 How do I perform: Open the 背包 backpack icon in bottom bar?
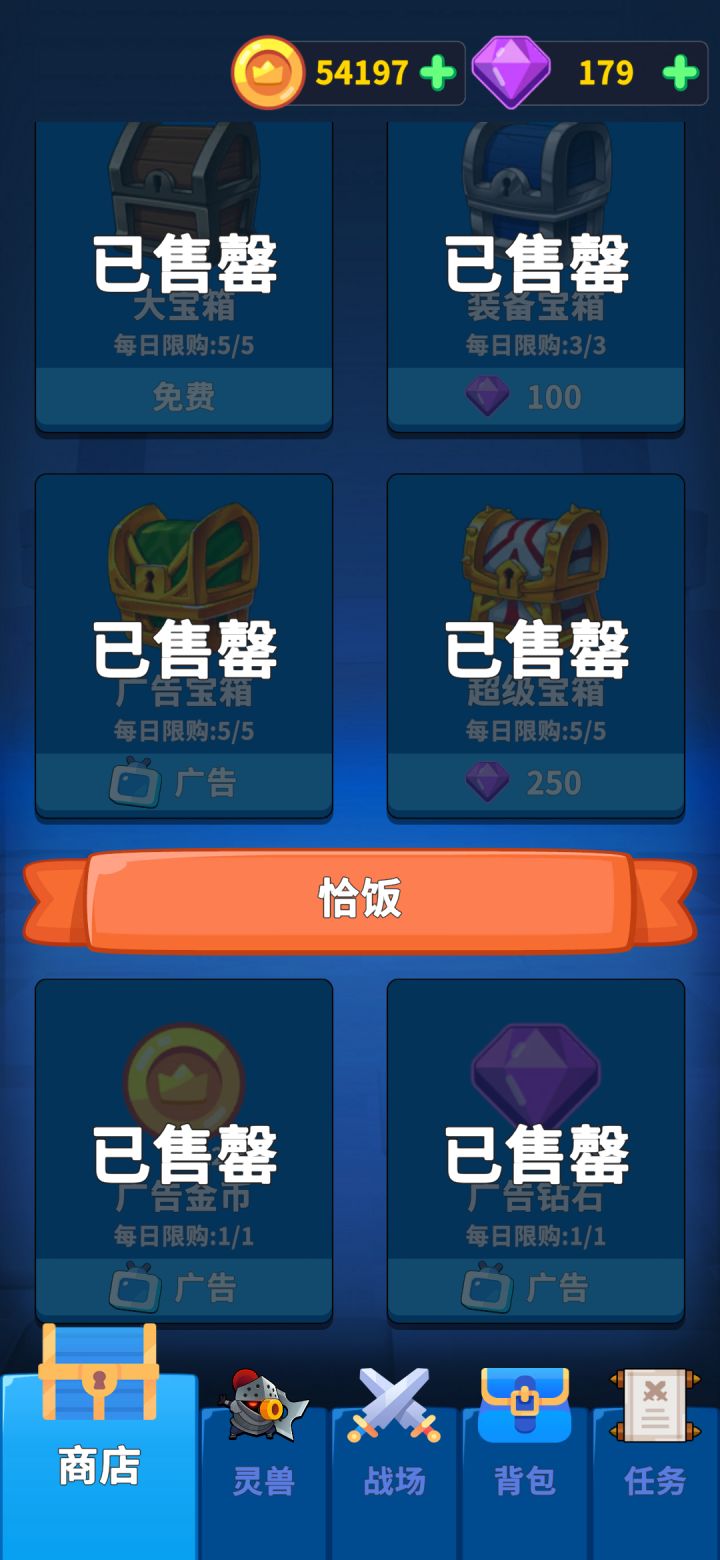523,1405
